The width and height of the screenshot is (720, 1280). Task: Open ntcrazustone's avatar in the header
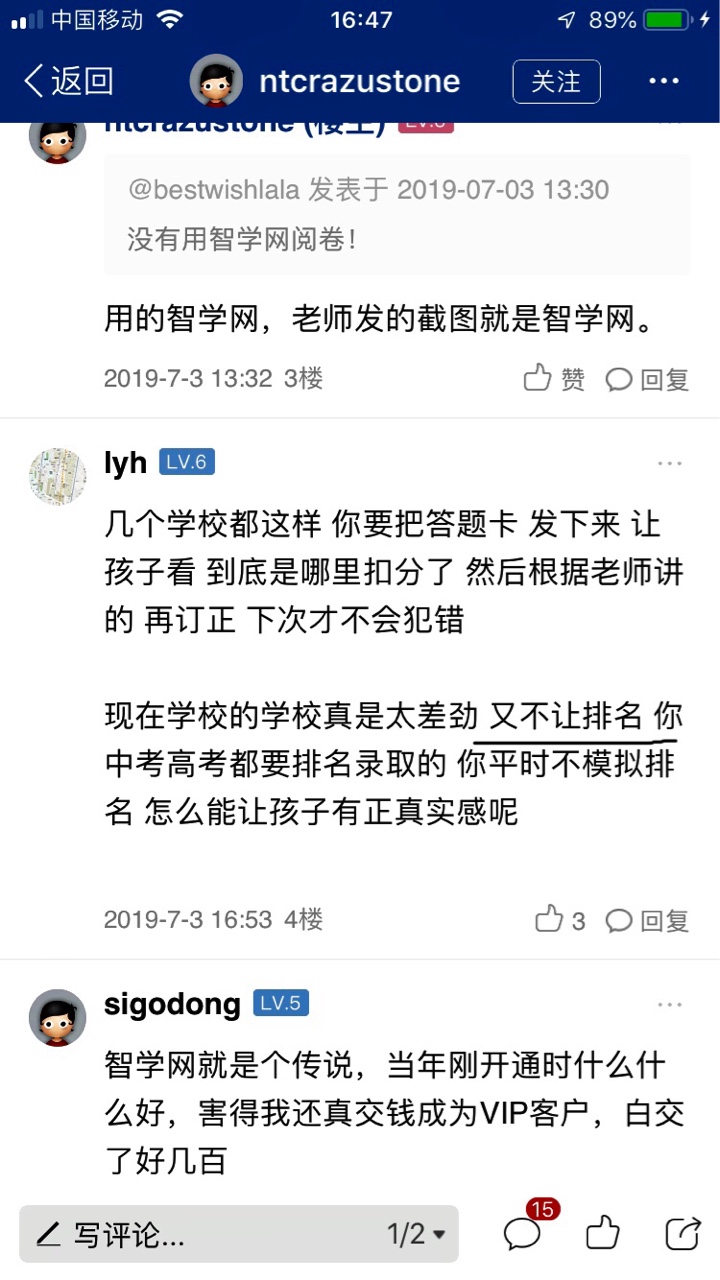(216, 81)
